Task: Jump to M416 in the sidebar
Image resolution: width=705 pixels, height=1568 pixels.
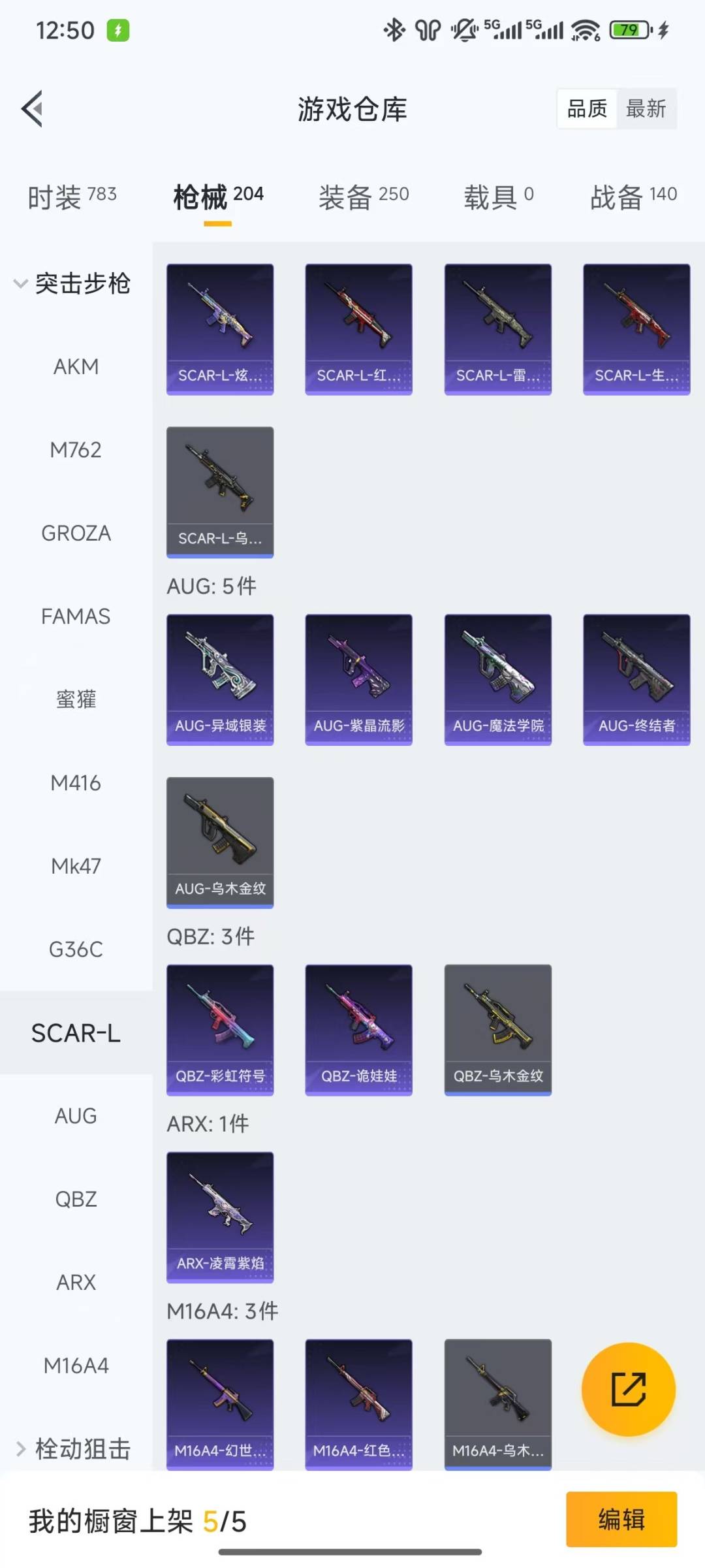Action: pos(76,783)
